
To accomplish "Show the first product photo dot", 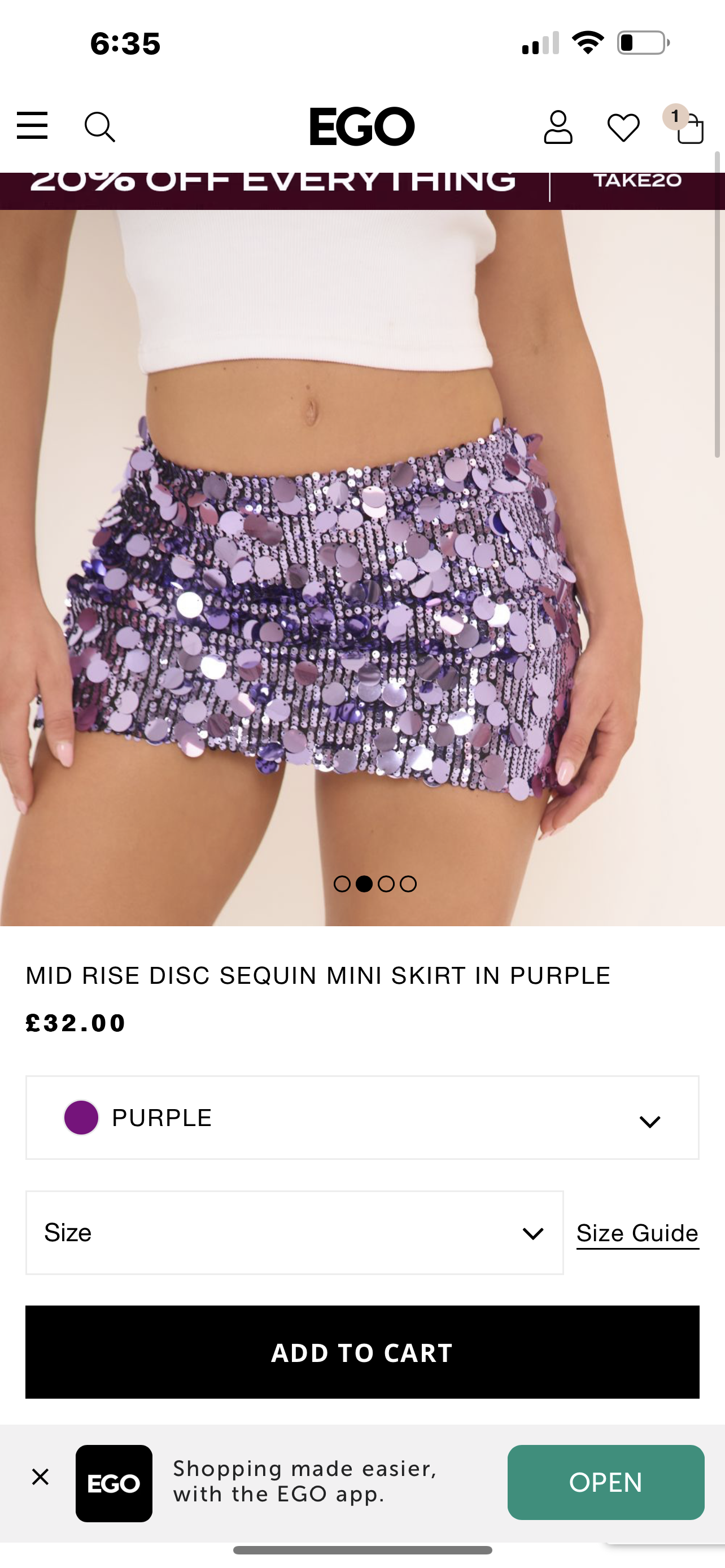I will [342, 884].
